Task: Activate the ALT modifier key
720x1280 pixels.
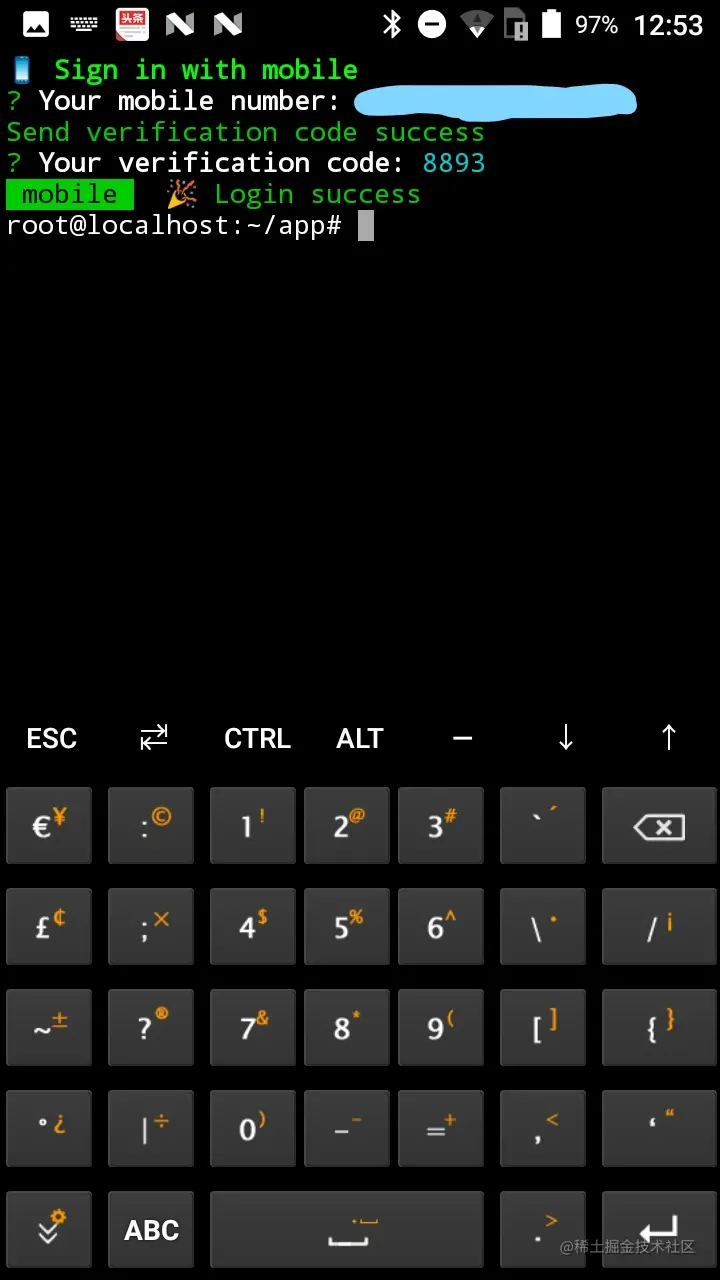Action: pos(360,738)
